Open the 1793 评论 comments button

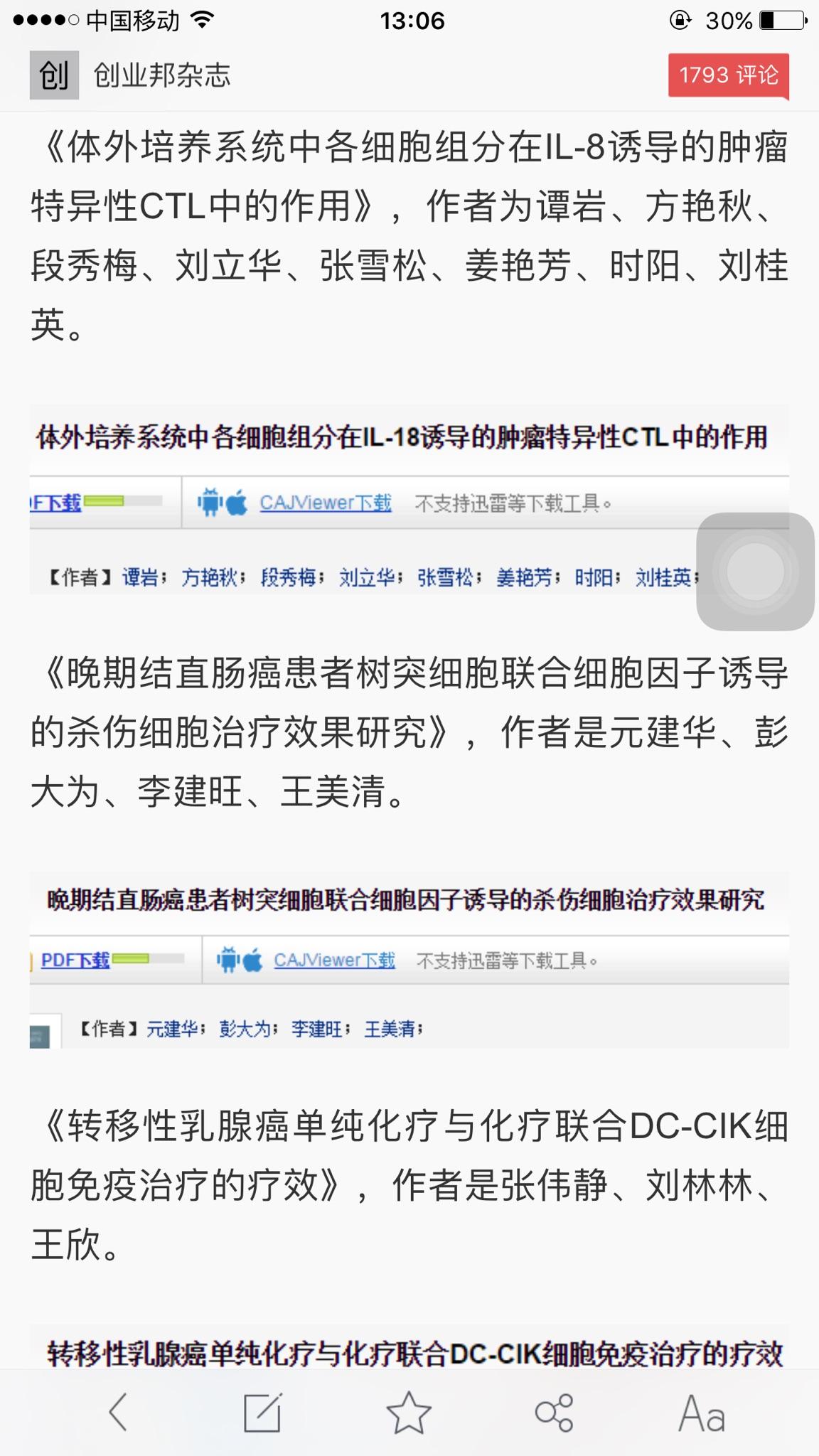click(x=729, y=75)
